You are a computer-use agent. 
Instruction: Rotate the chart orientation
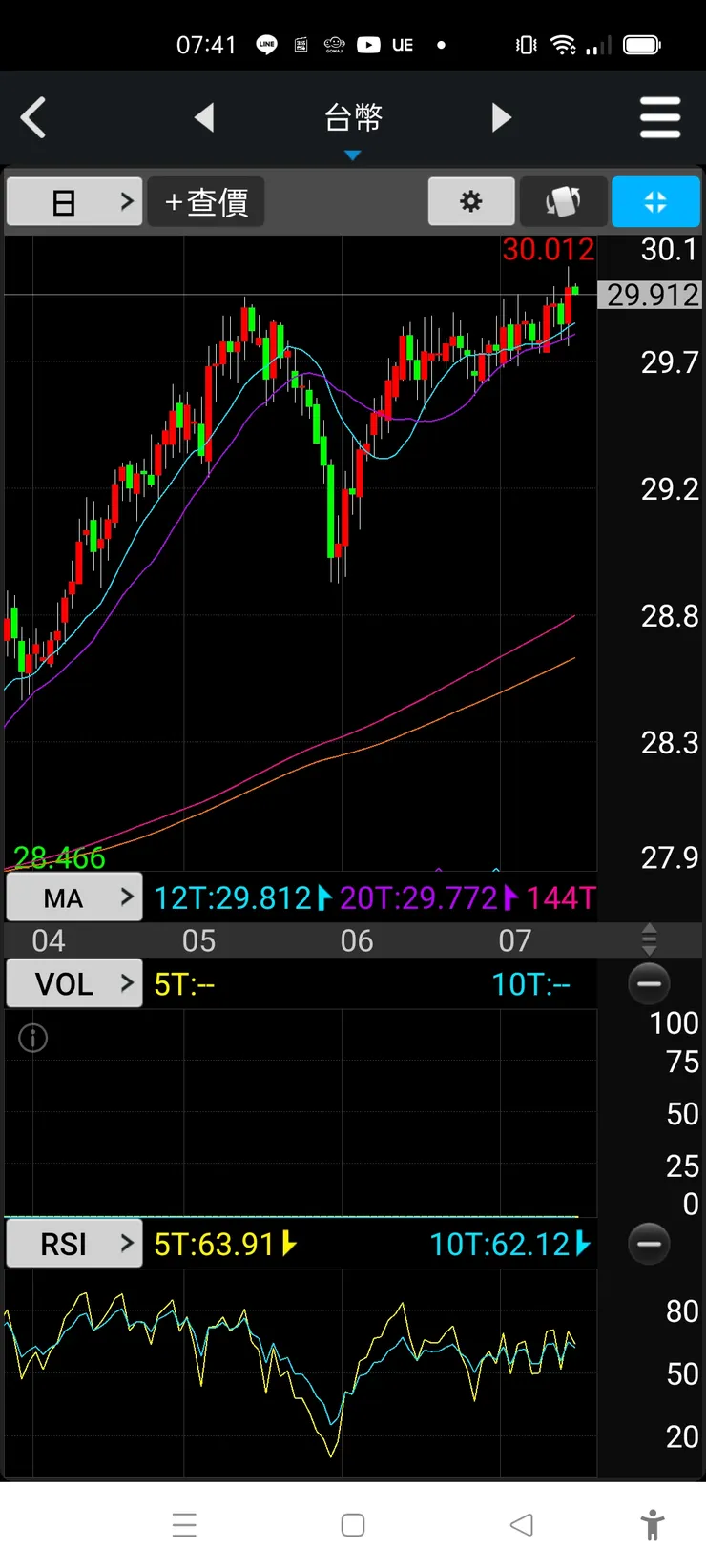562,202
